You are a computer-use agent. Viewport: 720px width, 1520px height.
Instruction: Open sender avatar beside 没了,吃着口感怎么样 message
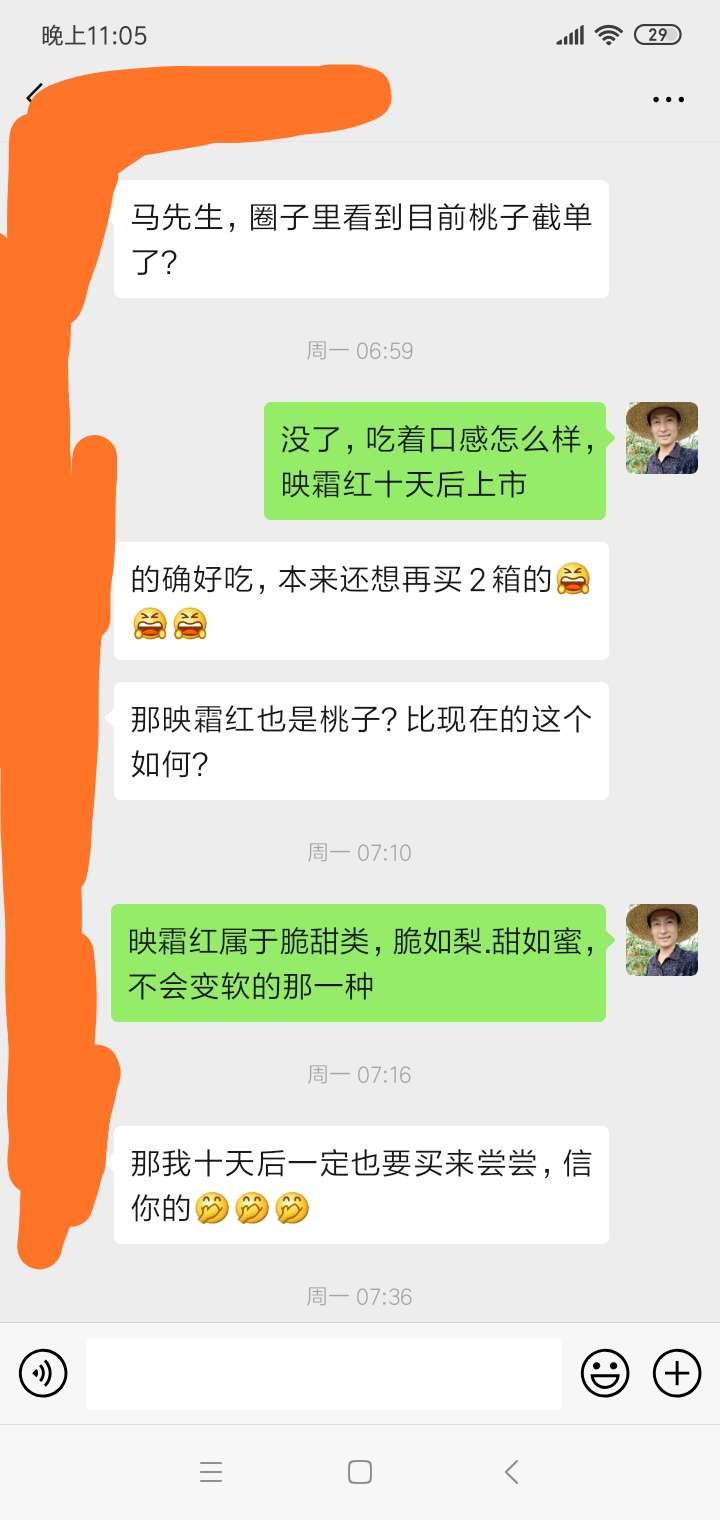click(x=662, y=438)
